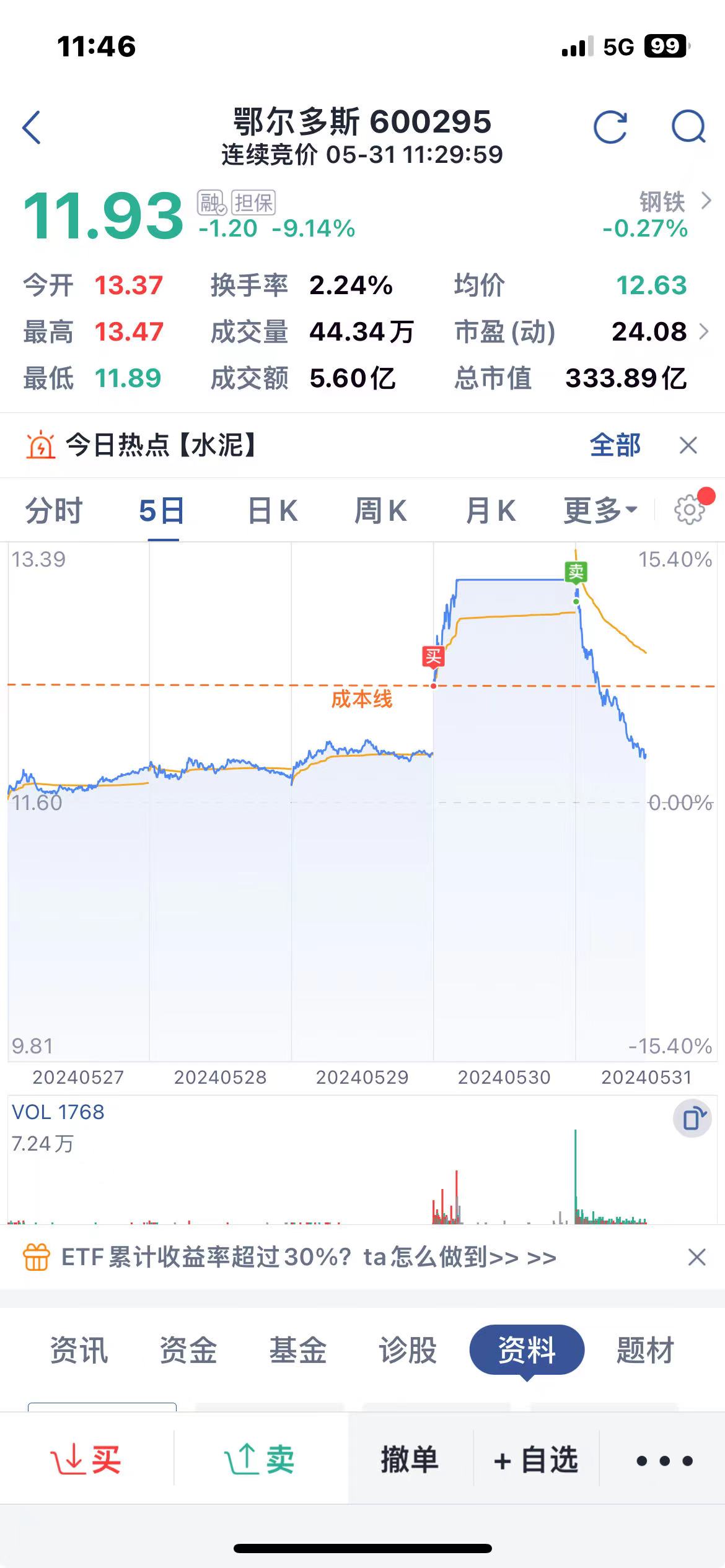
Task: Open the stock search
Action: coord(688,128)
